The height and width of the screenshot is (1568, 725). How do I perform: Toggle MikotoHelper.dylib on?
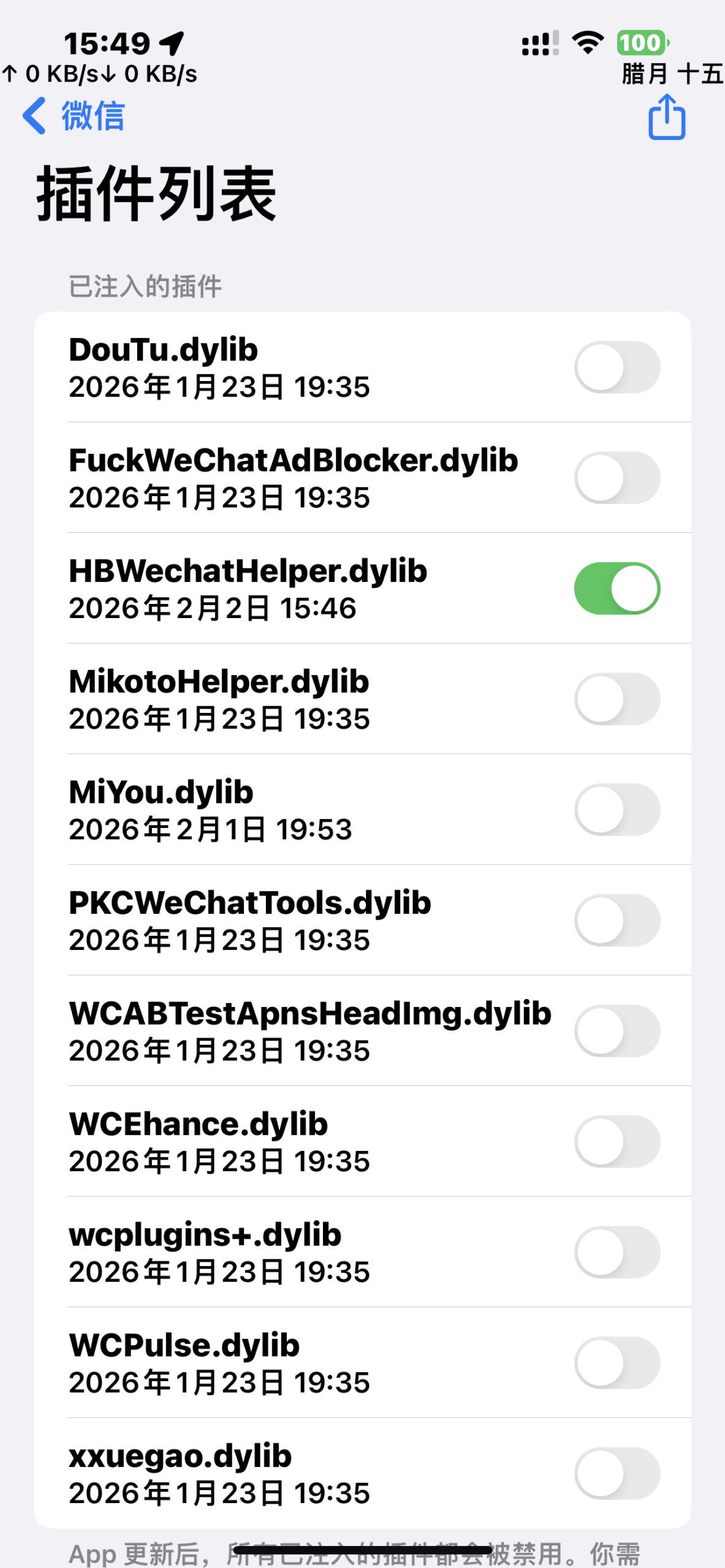click(x=617, y=699)
